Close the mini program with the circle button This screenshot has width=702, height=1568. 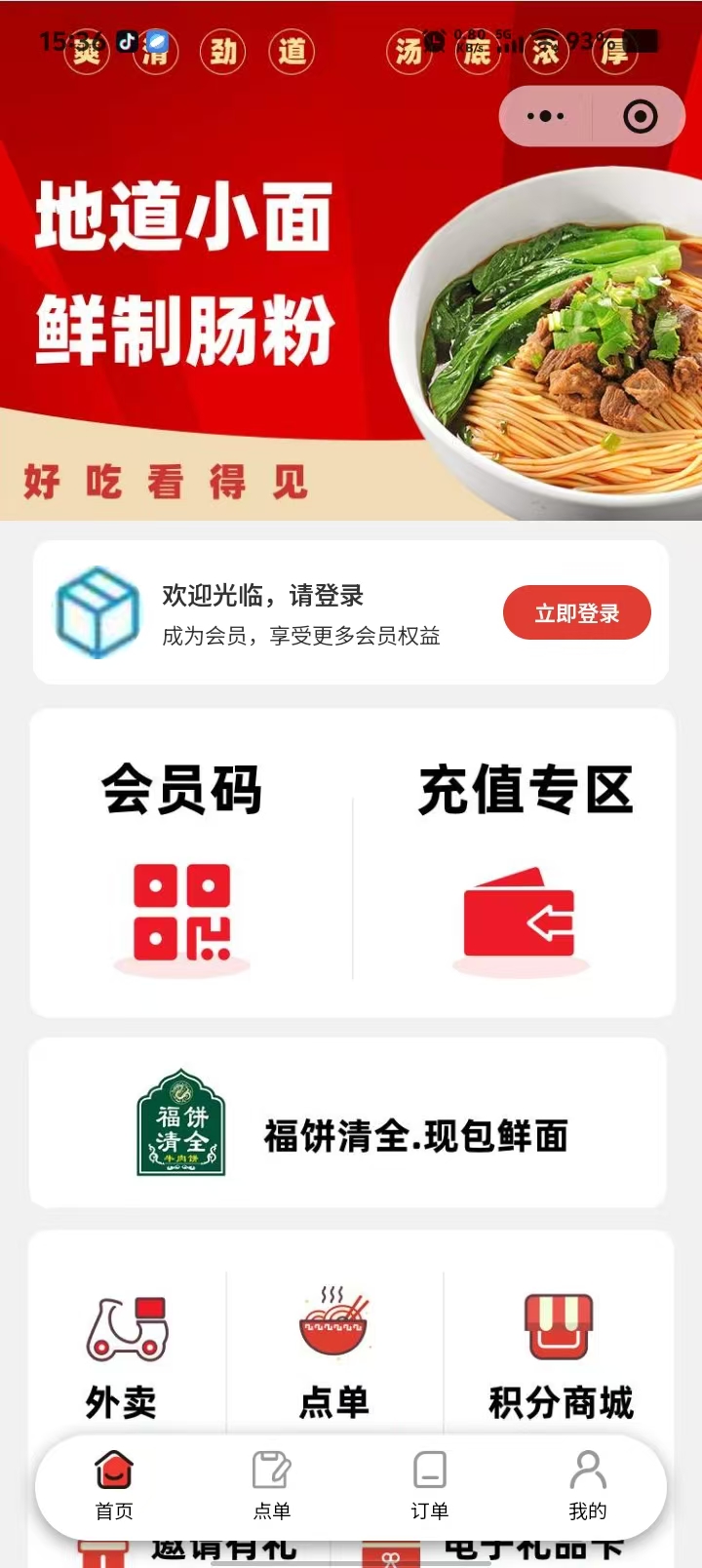point(640,117)
